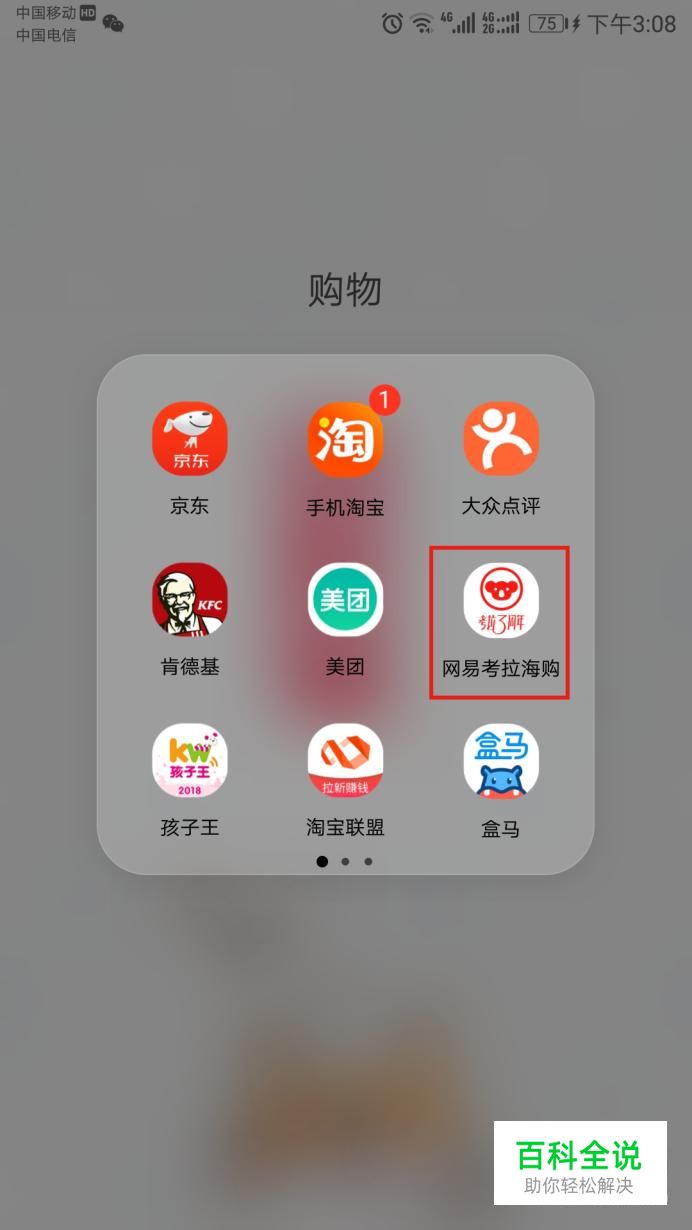692x1230 pixels.
Task: Open the 美团 app
Action: tap(345, 600)
